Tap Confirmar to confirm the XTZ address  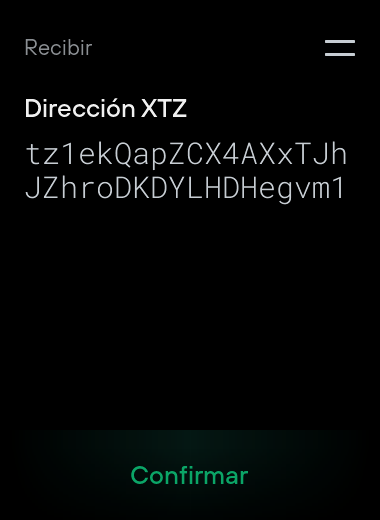point(189,475)
